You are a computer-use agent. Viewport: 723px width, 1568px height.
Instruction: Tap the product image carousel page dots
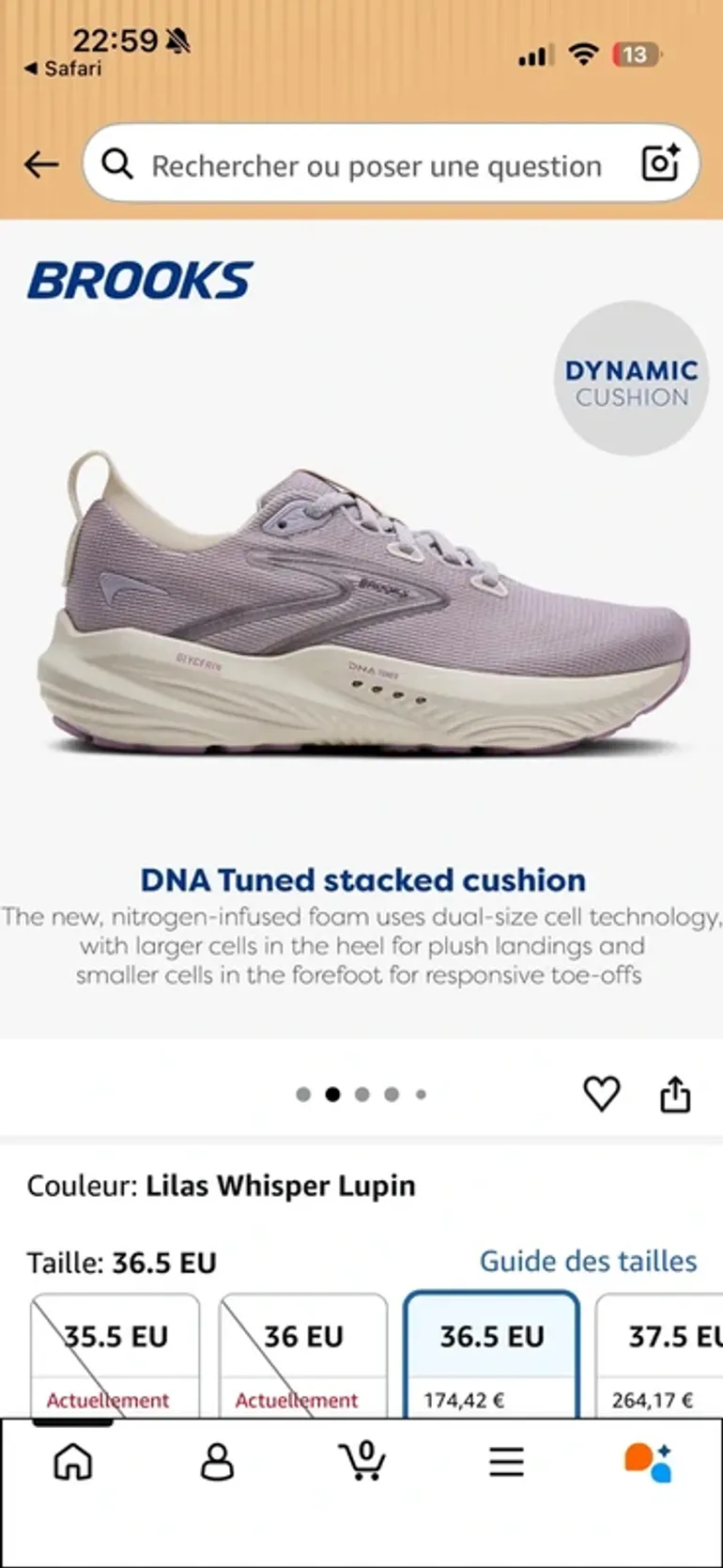pos(361,1094)
